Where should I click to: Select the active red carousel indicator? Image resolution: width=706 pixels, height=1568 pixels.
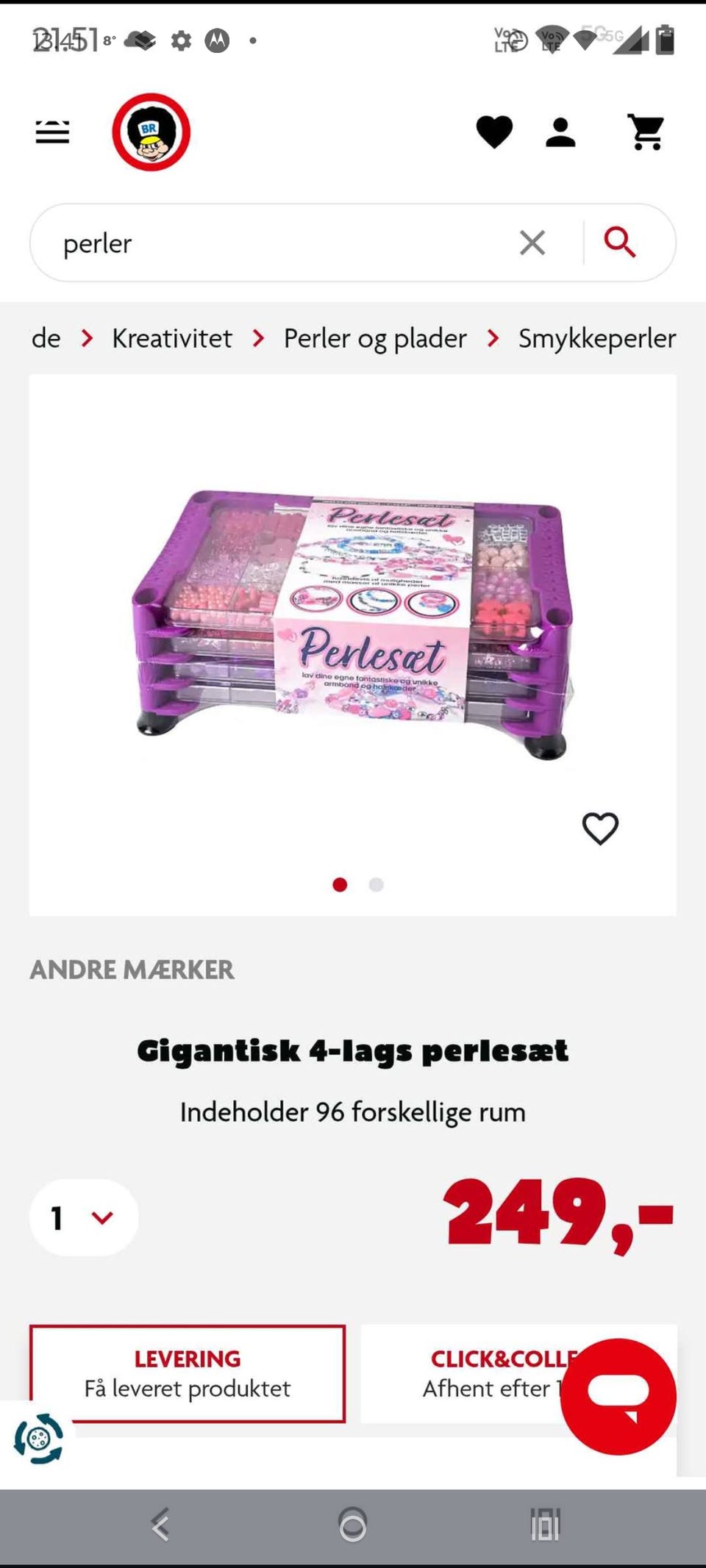[340, 885]
